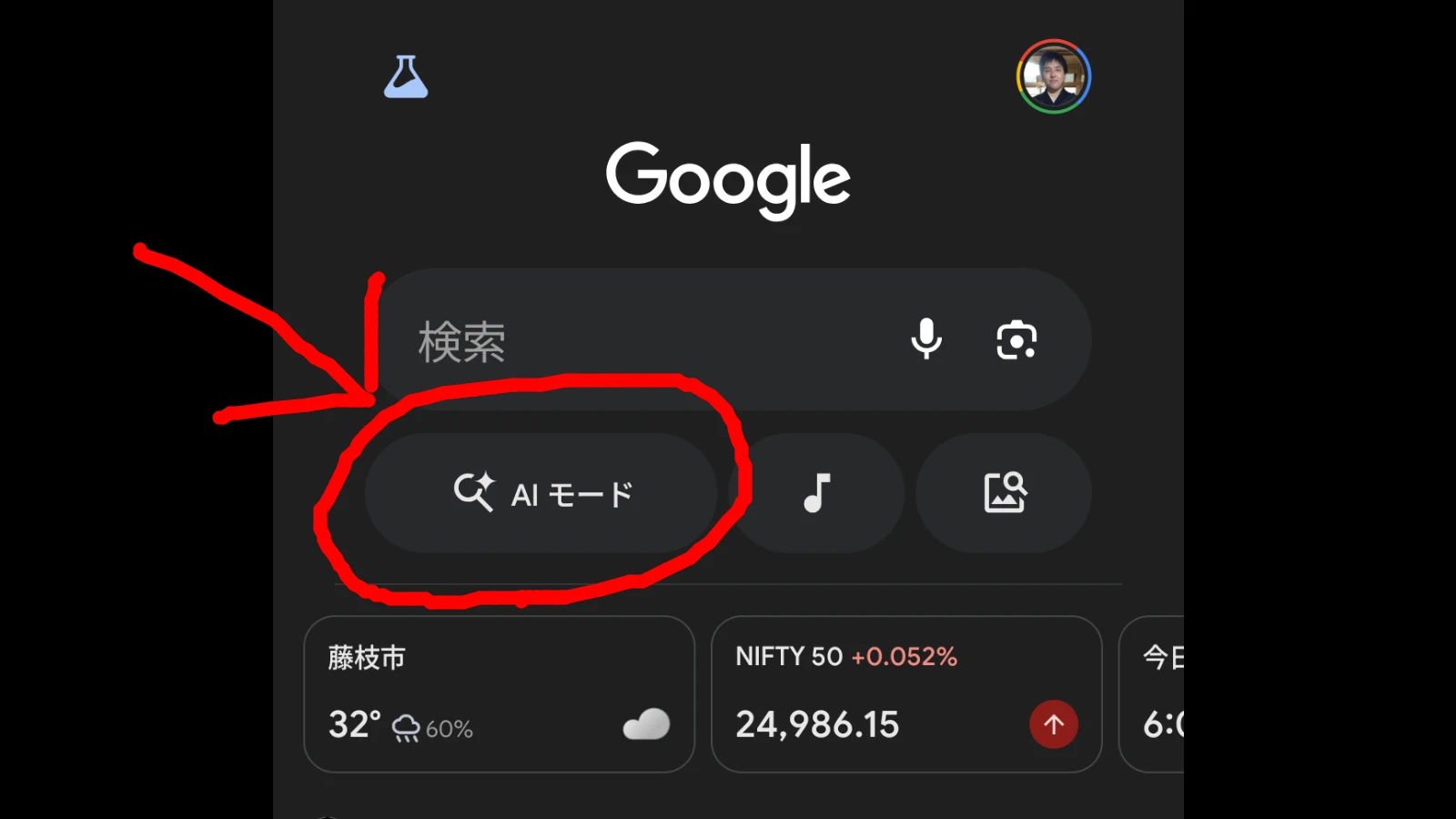Viewport: 1456px width, 819px height.
Task: Open the Google account profile picture
Action: pyautogui.click(x=1053, y=76)
